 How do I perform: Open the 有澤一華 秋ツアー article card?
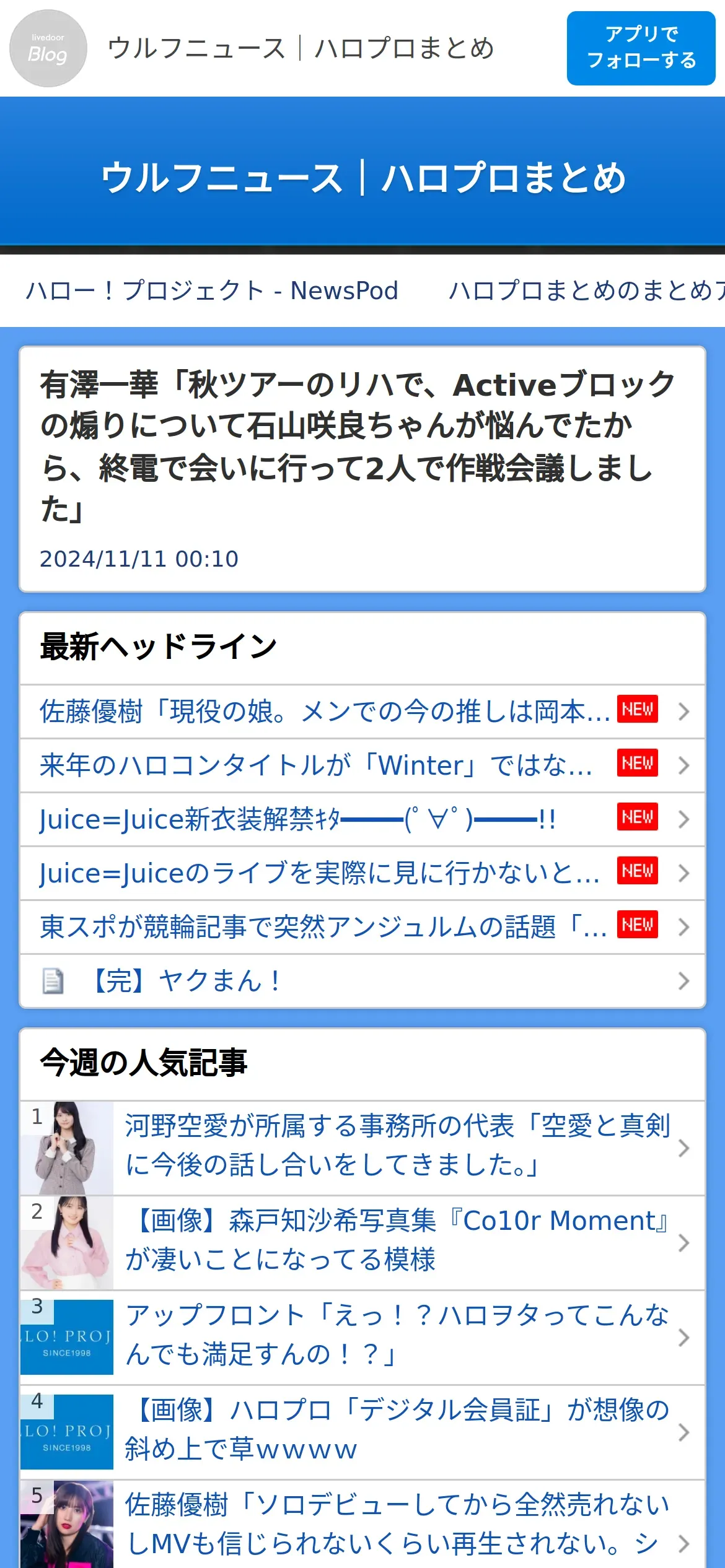(x=362, y=468)
